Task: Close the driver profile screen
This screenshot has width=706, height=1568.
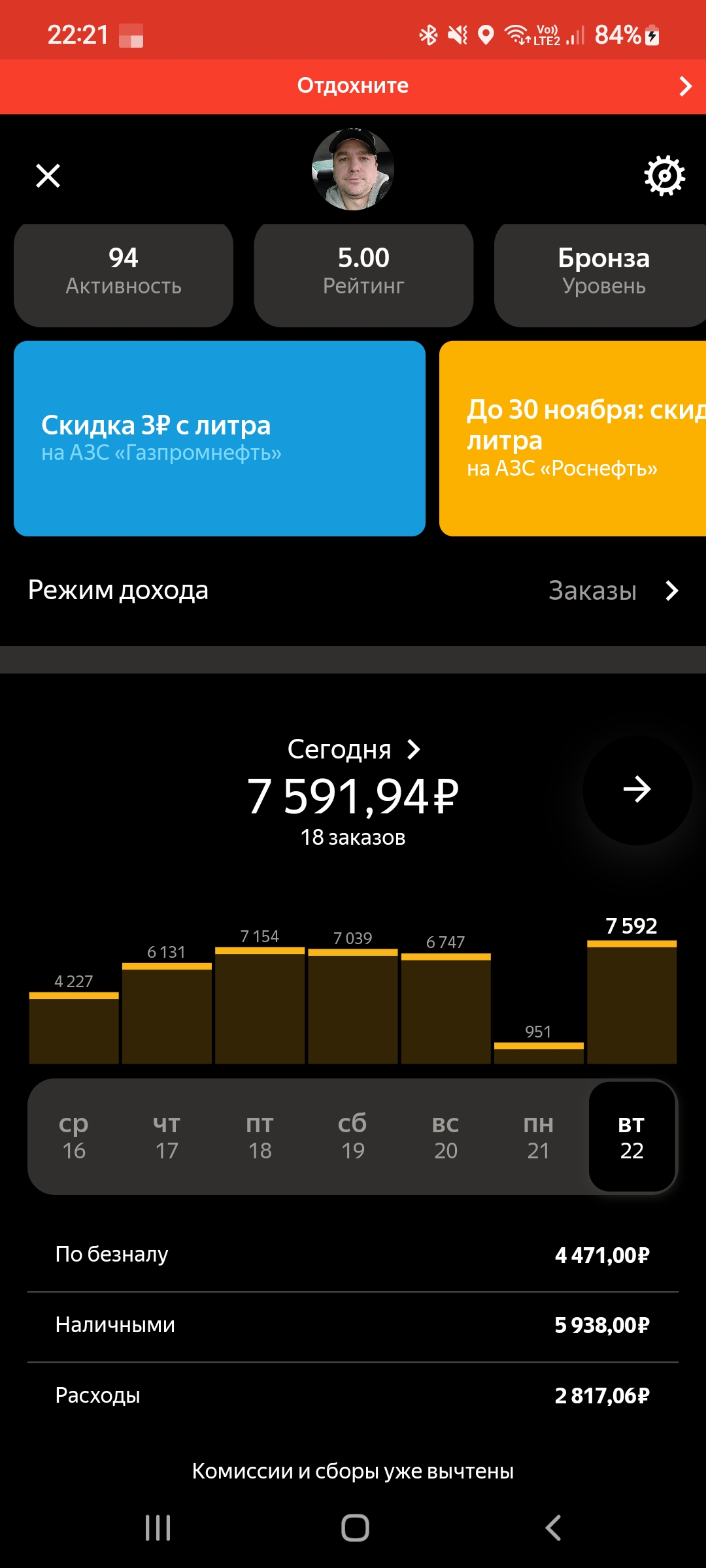Action: pos(48,176)
